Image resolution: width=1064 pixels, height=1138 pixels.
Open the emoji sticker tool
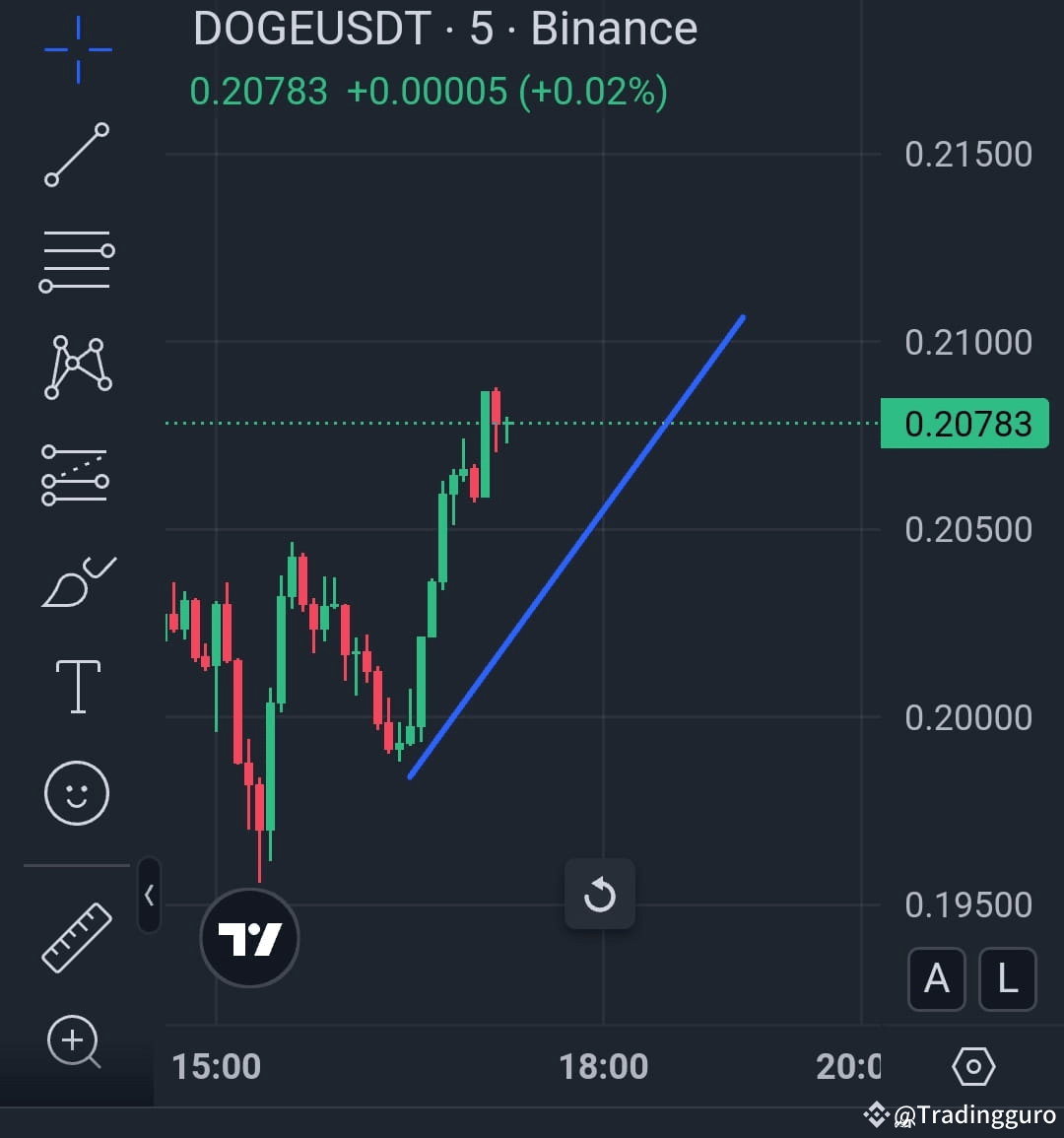pos(77,791)
